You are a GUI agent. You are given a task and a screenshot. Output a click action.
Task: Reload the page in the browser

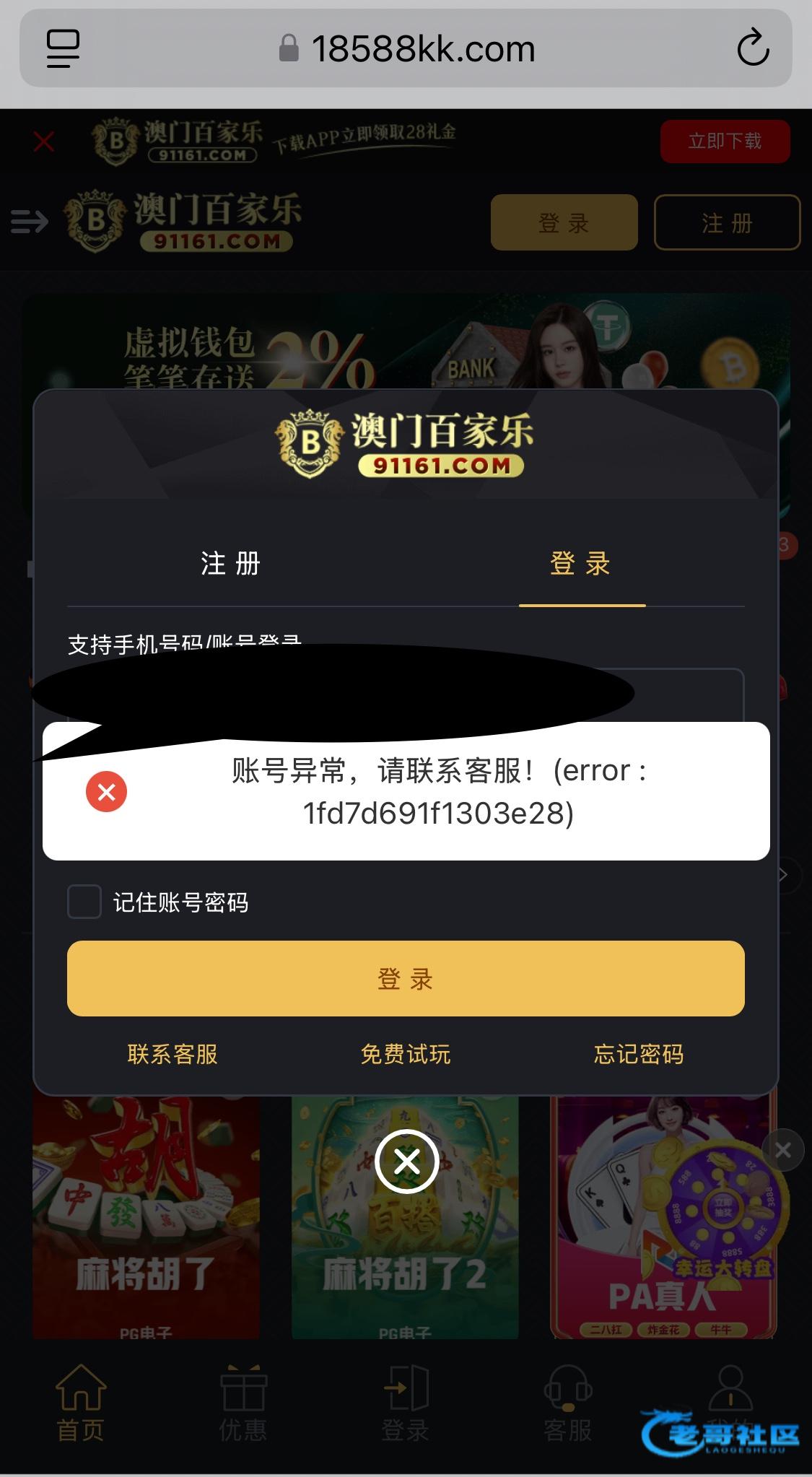pos(752,48)
